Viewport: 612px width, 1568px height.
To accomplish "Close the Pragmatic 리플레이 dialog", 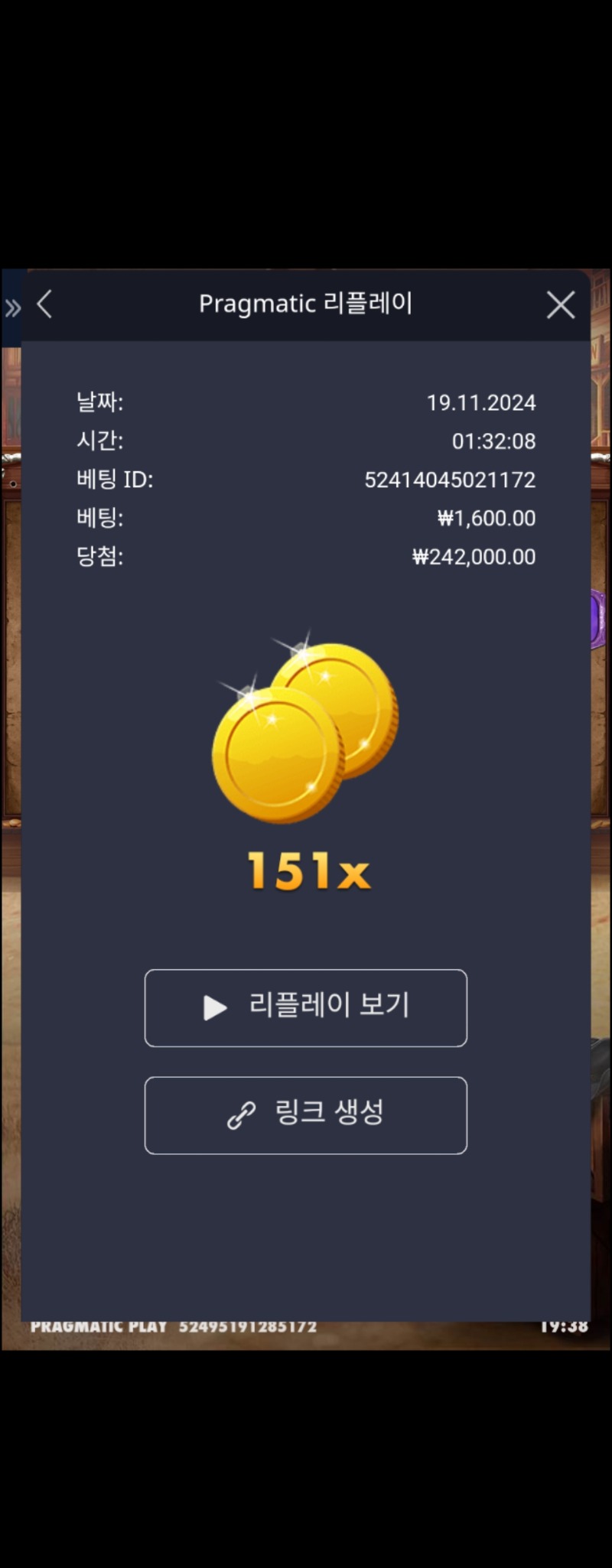I will tap(560, 305).
